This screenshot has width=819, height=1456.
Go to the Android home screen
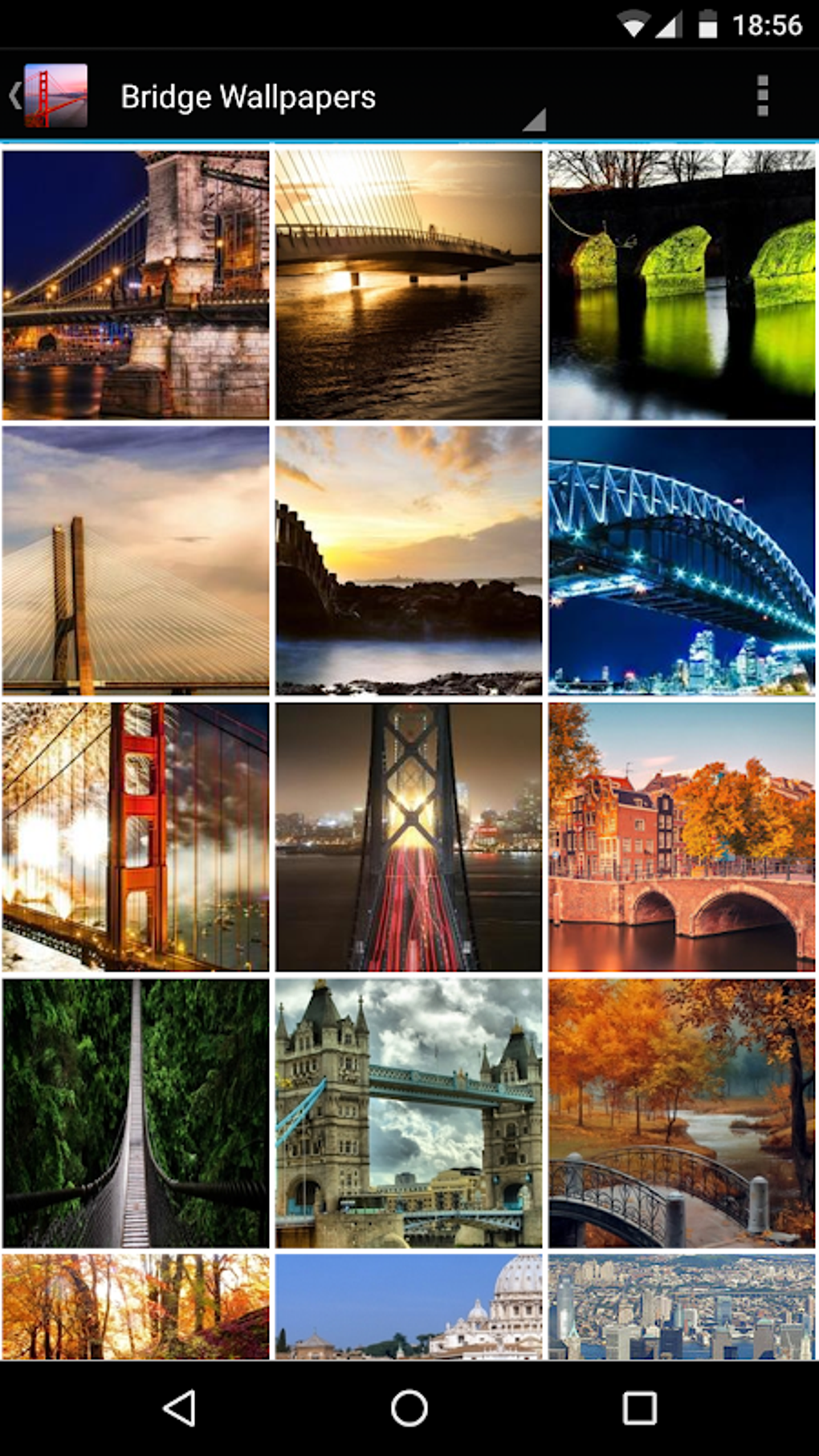[x=409, y=1408]
